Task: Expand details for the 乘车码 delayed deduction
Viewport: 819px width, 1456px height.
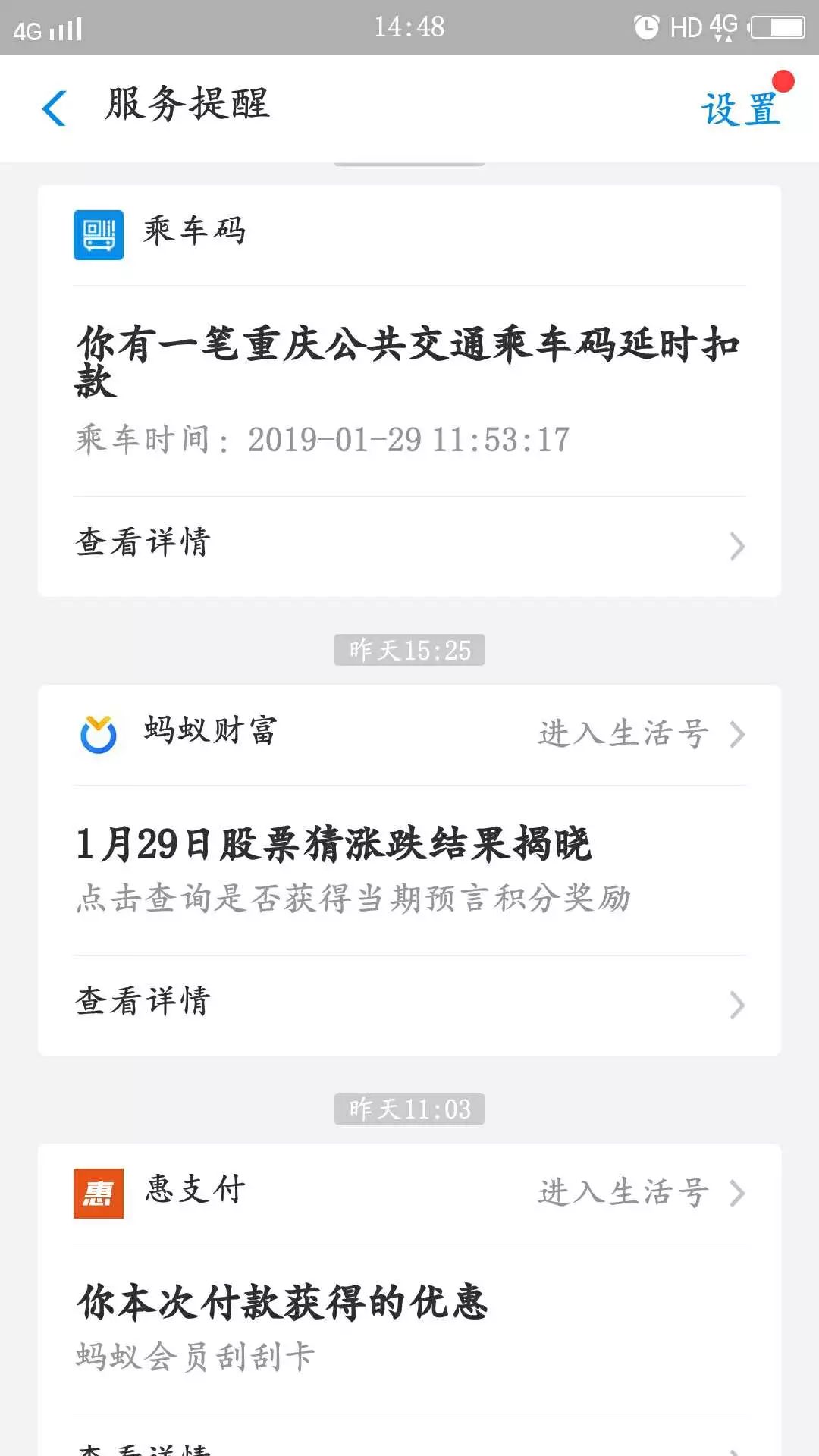Action: [409, 542]
